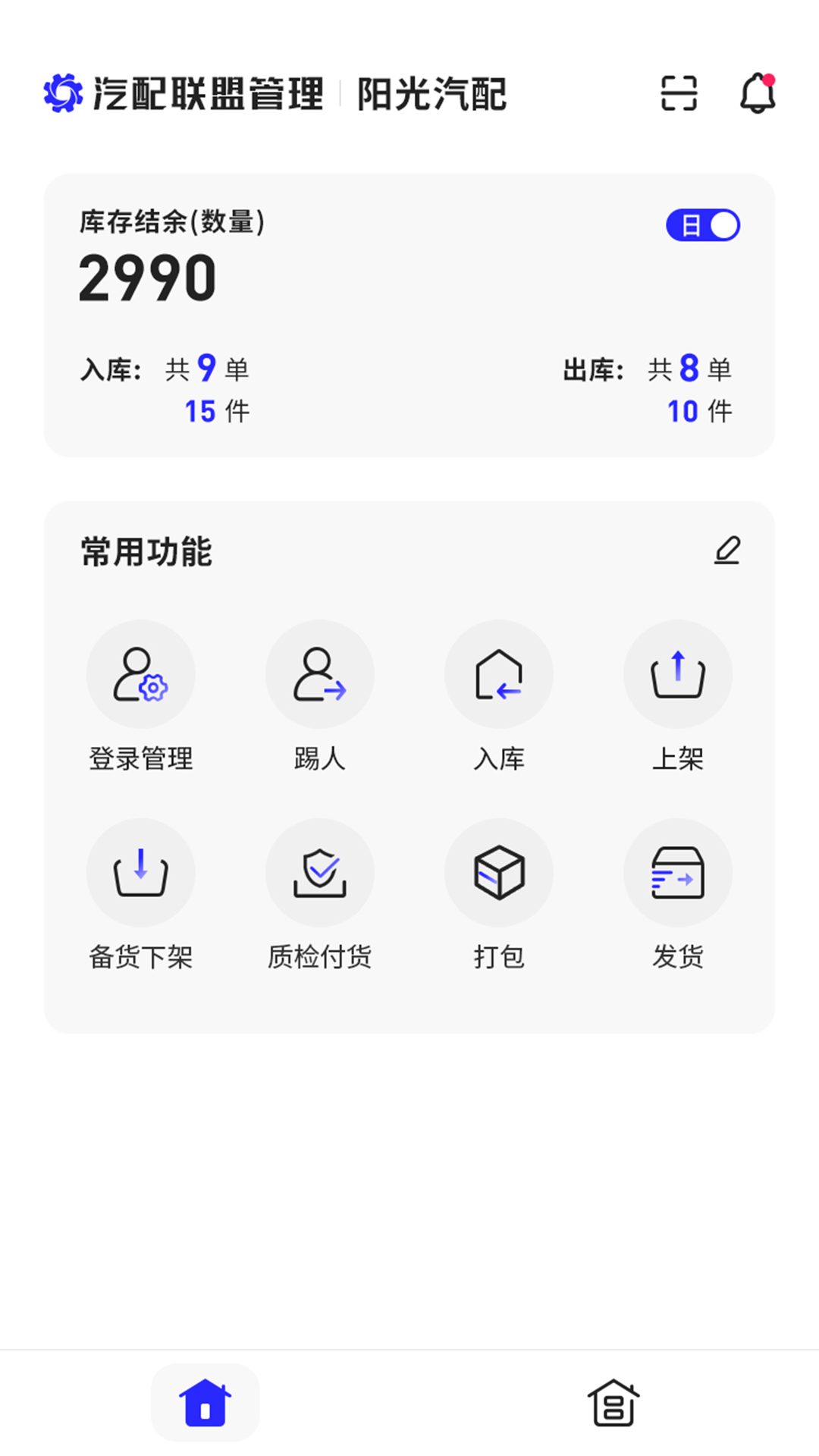Screen dimensions: 819x1456
Task: Open 登录管理 login management
Action: [x=141, y=675]
